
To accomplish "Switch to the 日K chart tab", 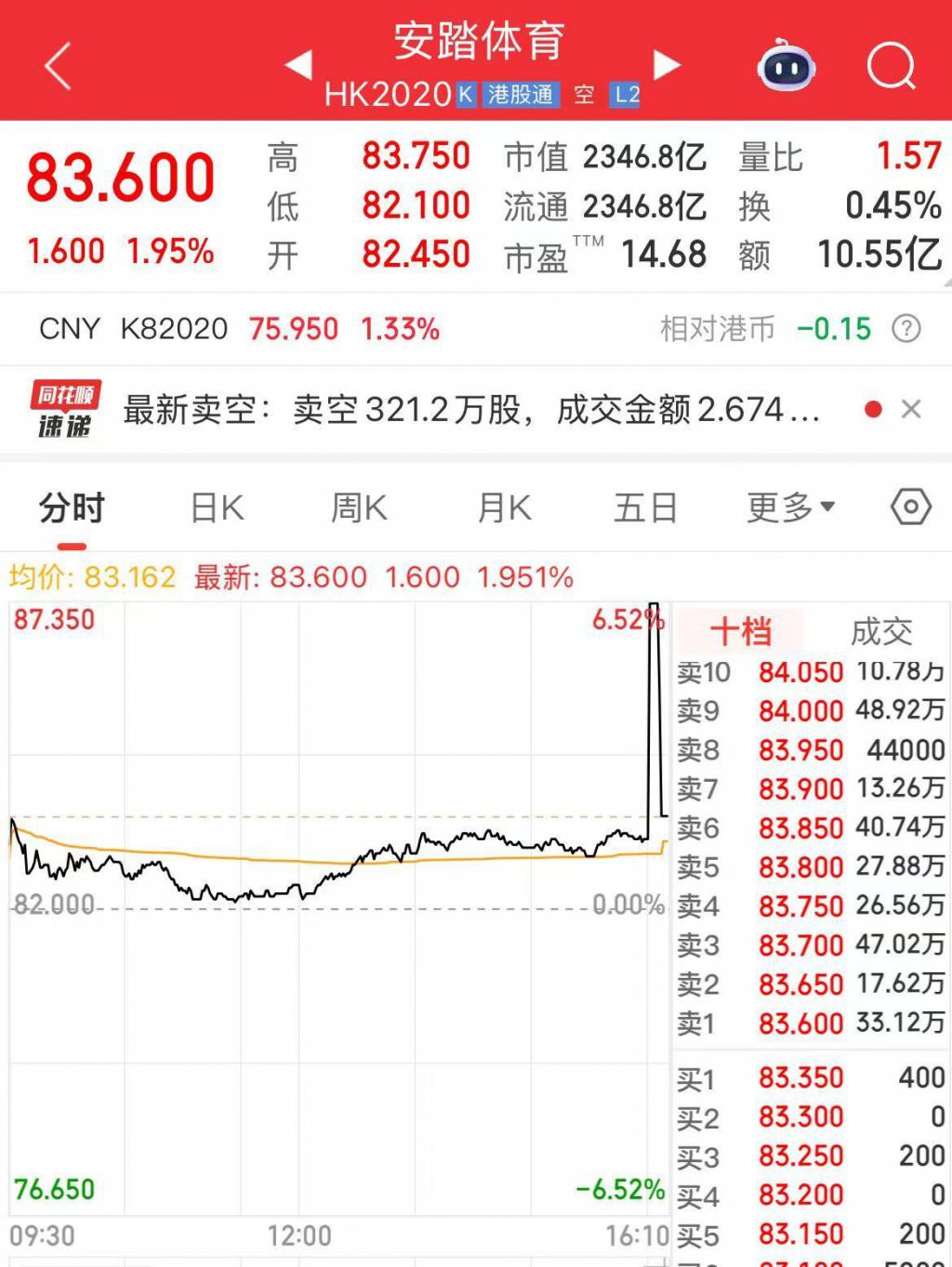I will (217, 508).
